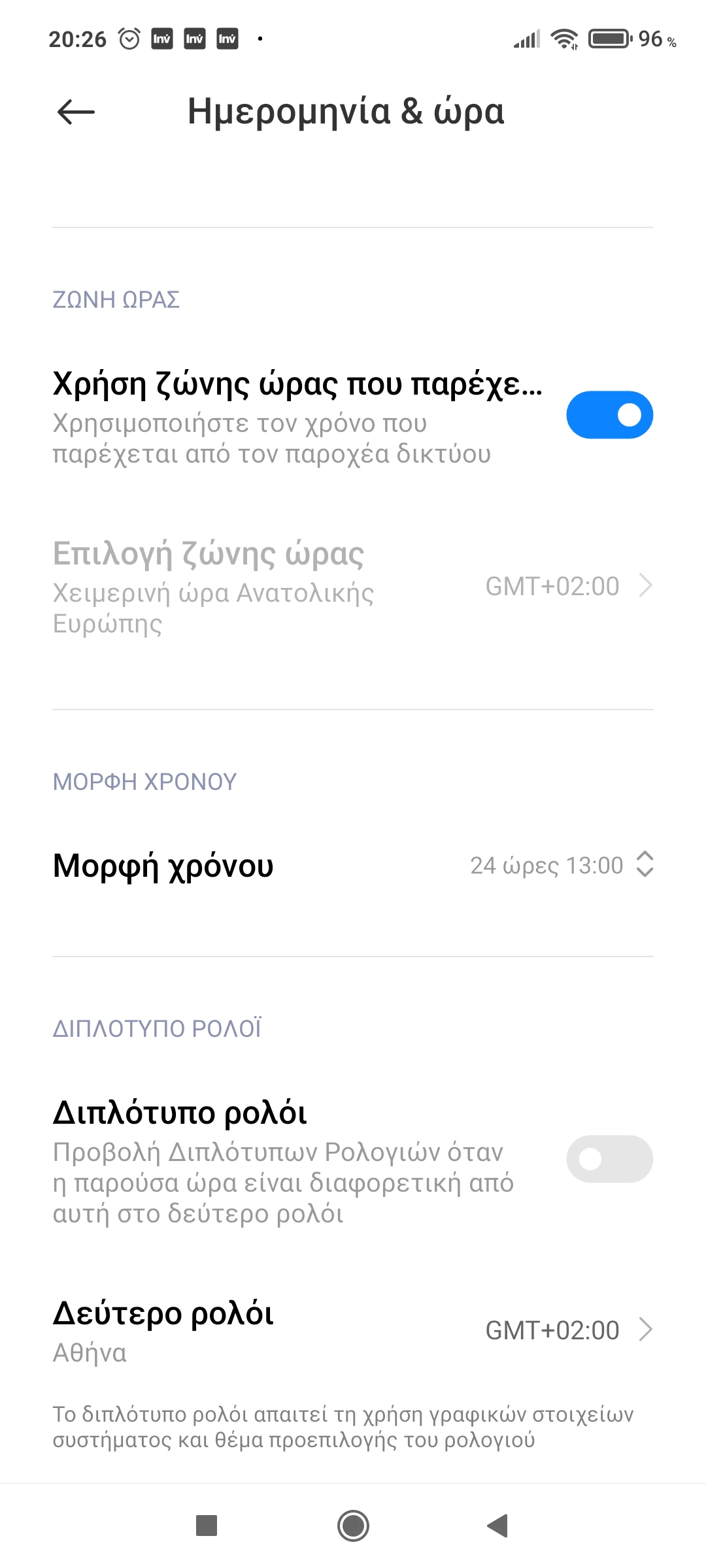Tap the system home button
The image size is (706, 1568).
353,1526
